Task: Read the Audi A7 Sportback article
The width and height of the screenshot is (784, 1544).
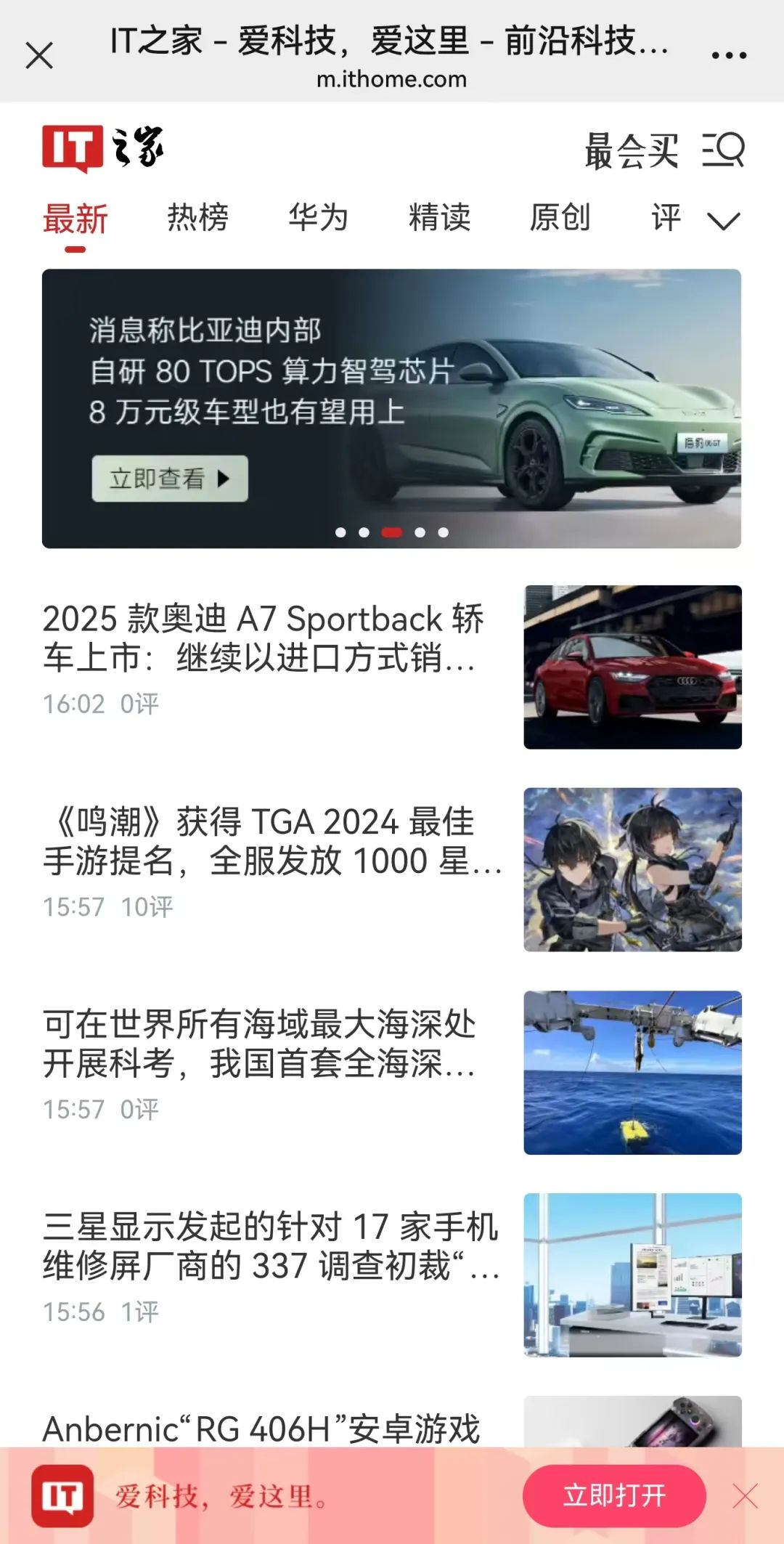Action: pos(263,638)
